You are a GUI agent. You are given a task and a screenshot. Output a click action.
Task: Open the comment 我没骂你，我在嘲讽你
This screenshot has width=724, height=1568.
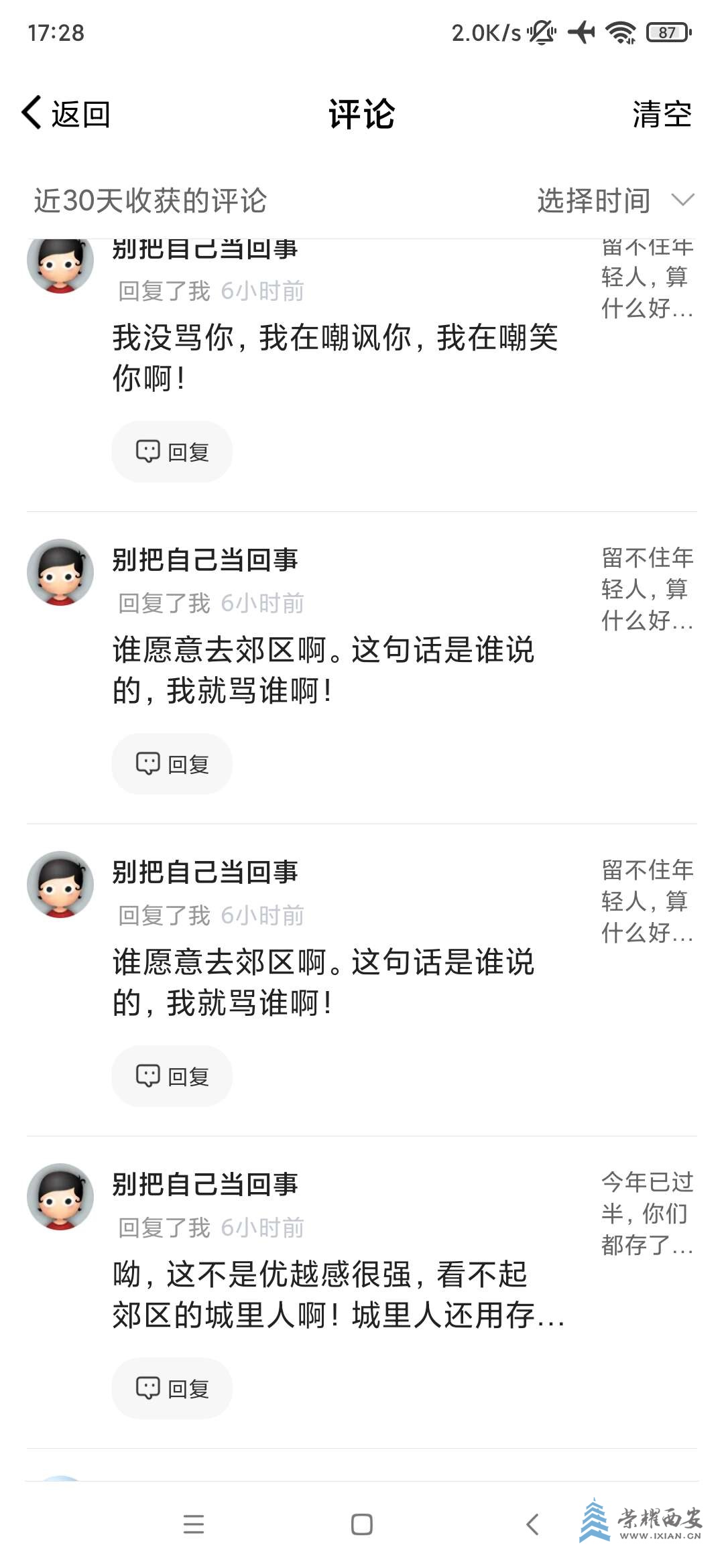[334, 358]
